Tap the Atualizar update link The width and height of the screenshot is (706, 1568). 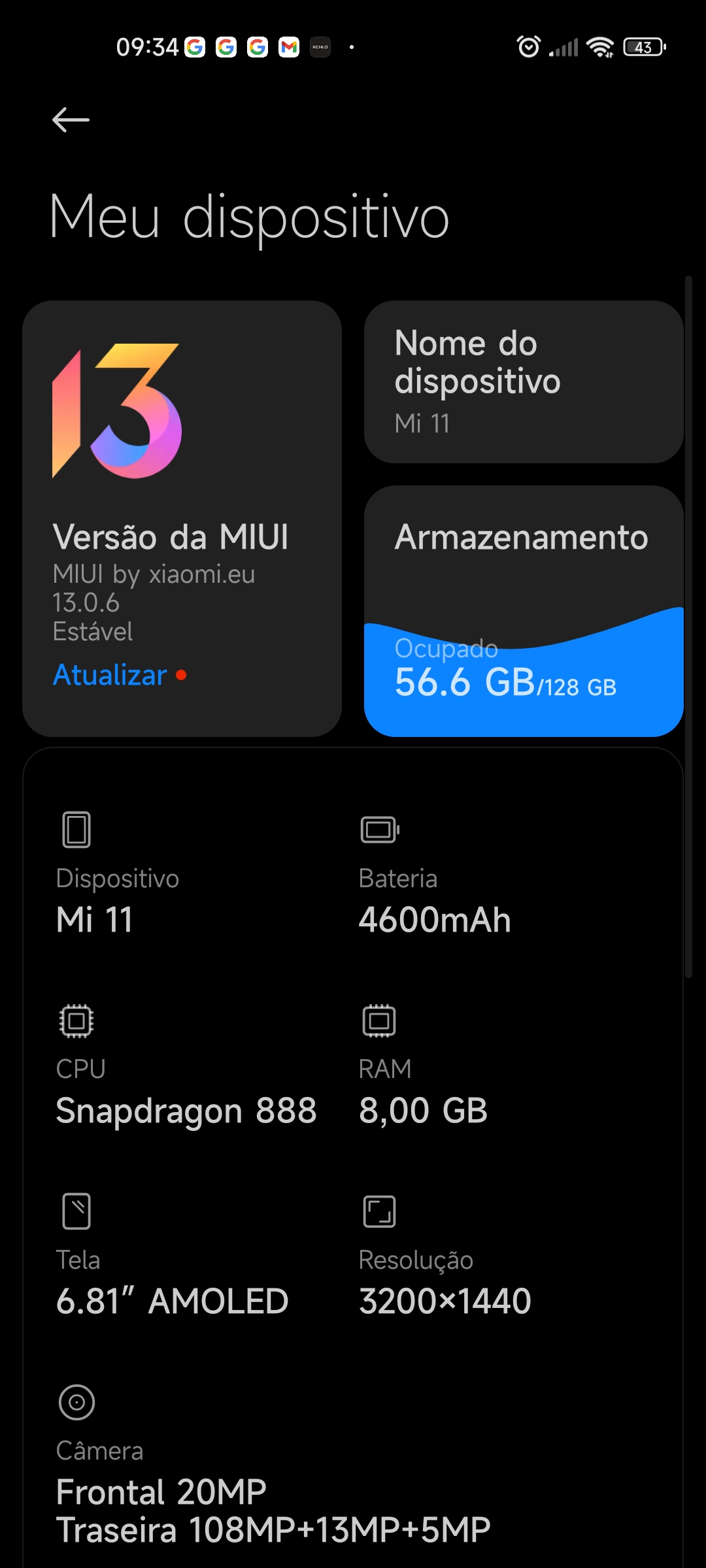(110, 675)
